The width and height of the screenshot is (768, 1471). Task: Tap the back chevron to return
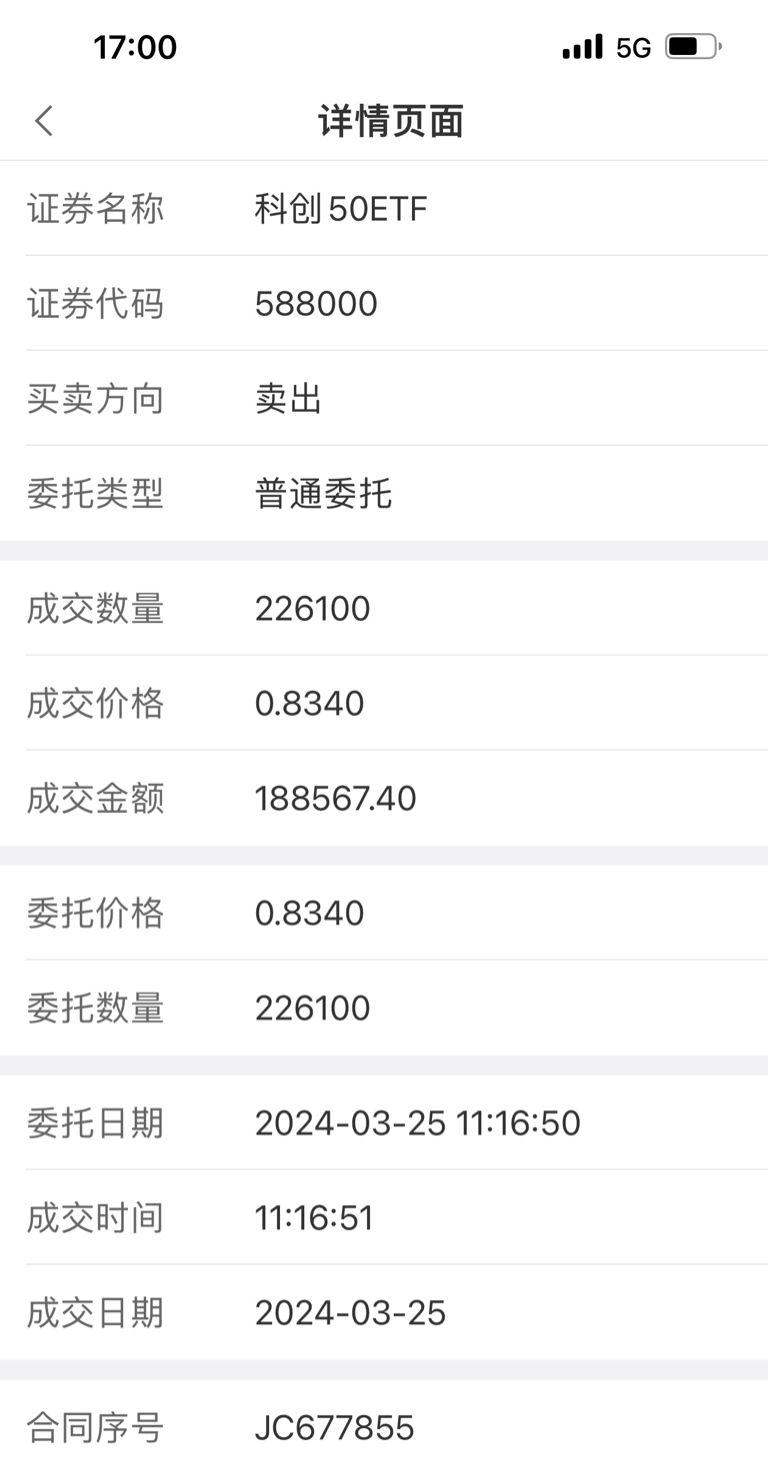[x=42, y=119]
